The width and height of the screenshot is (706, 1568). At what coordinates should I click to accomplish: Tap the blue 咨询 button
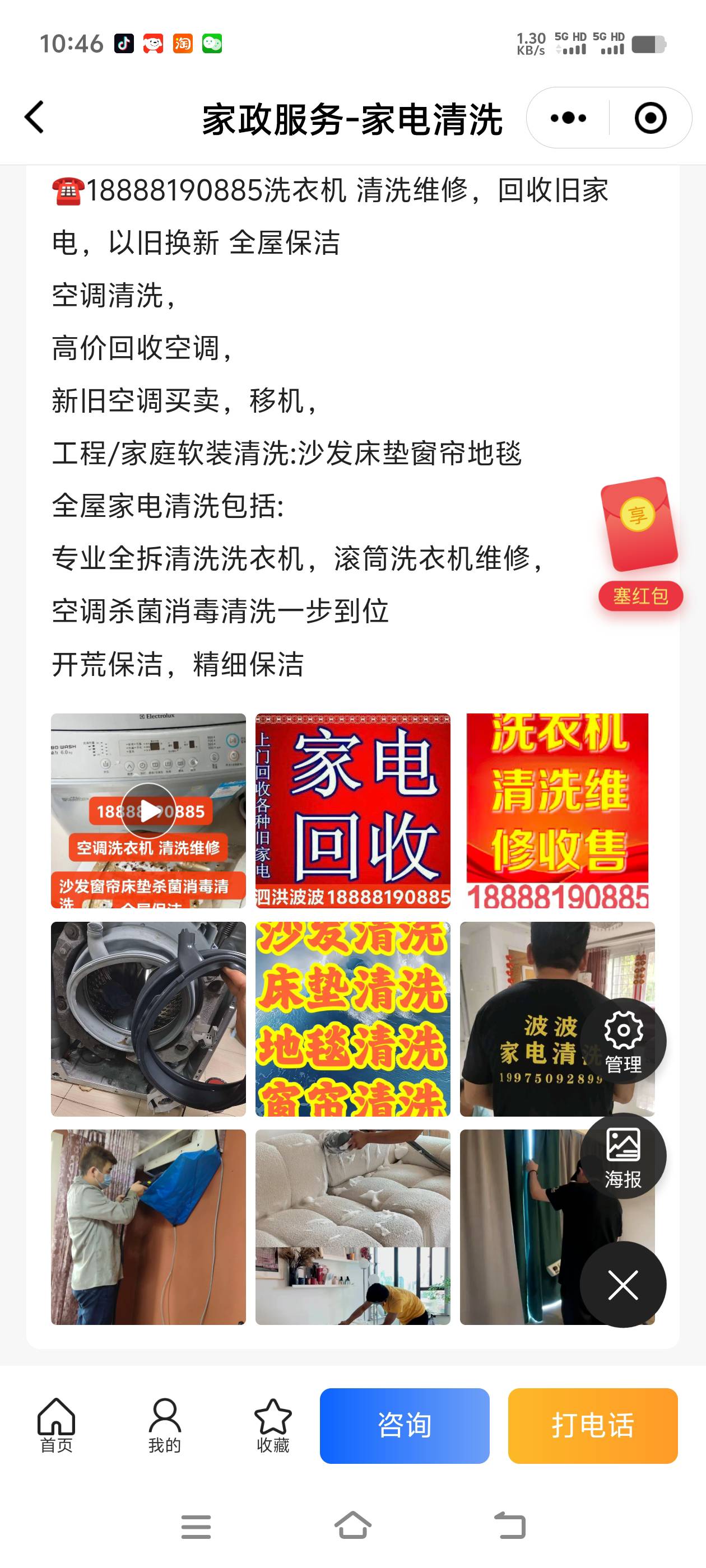[x=405, y=1426]
